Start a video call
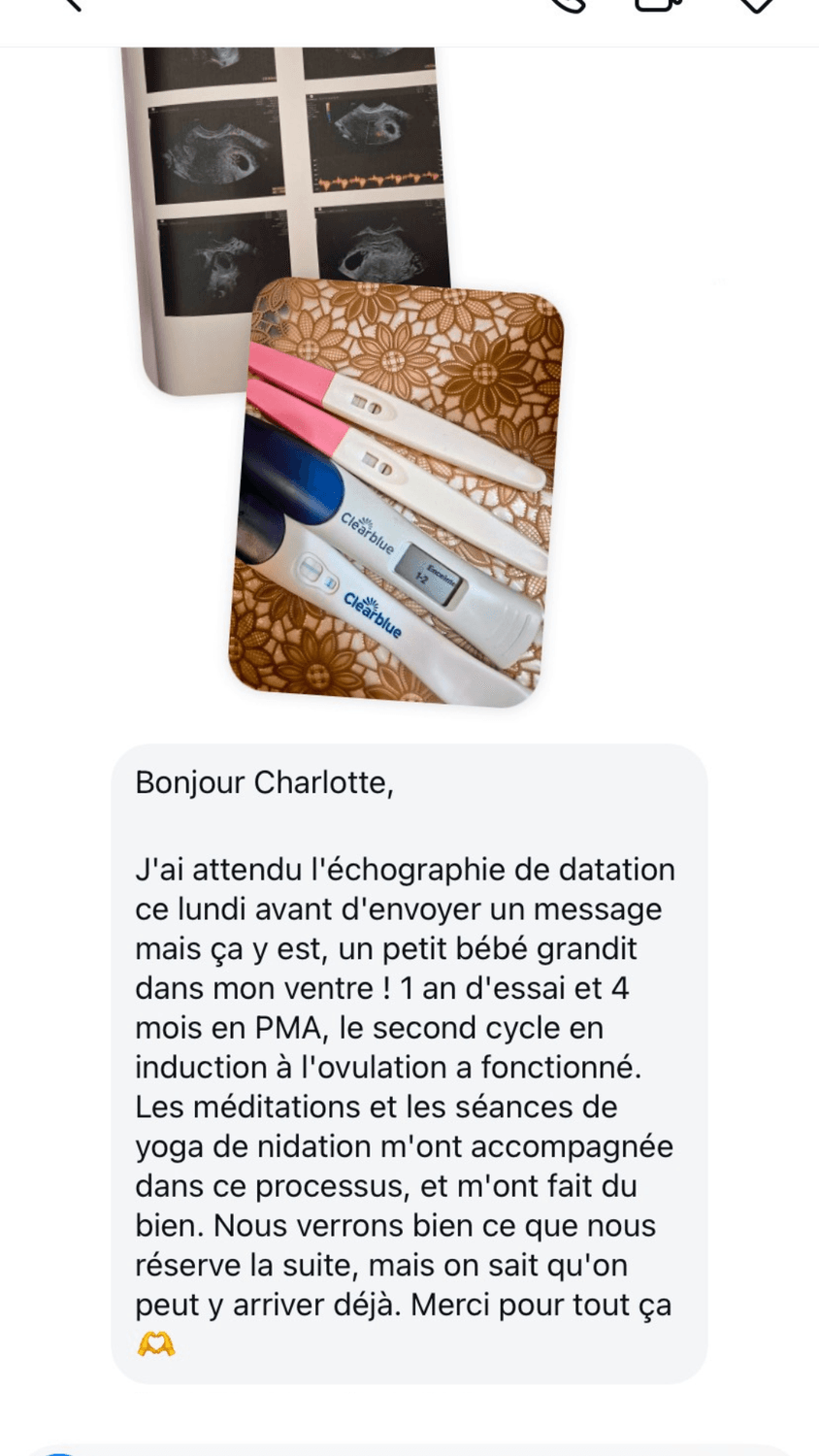Image resolution: width=819 pixels, height=1456 pixels. point(656,5)
